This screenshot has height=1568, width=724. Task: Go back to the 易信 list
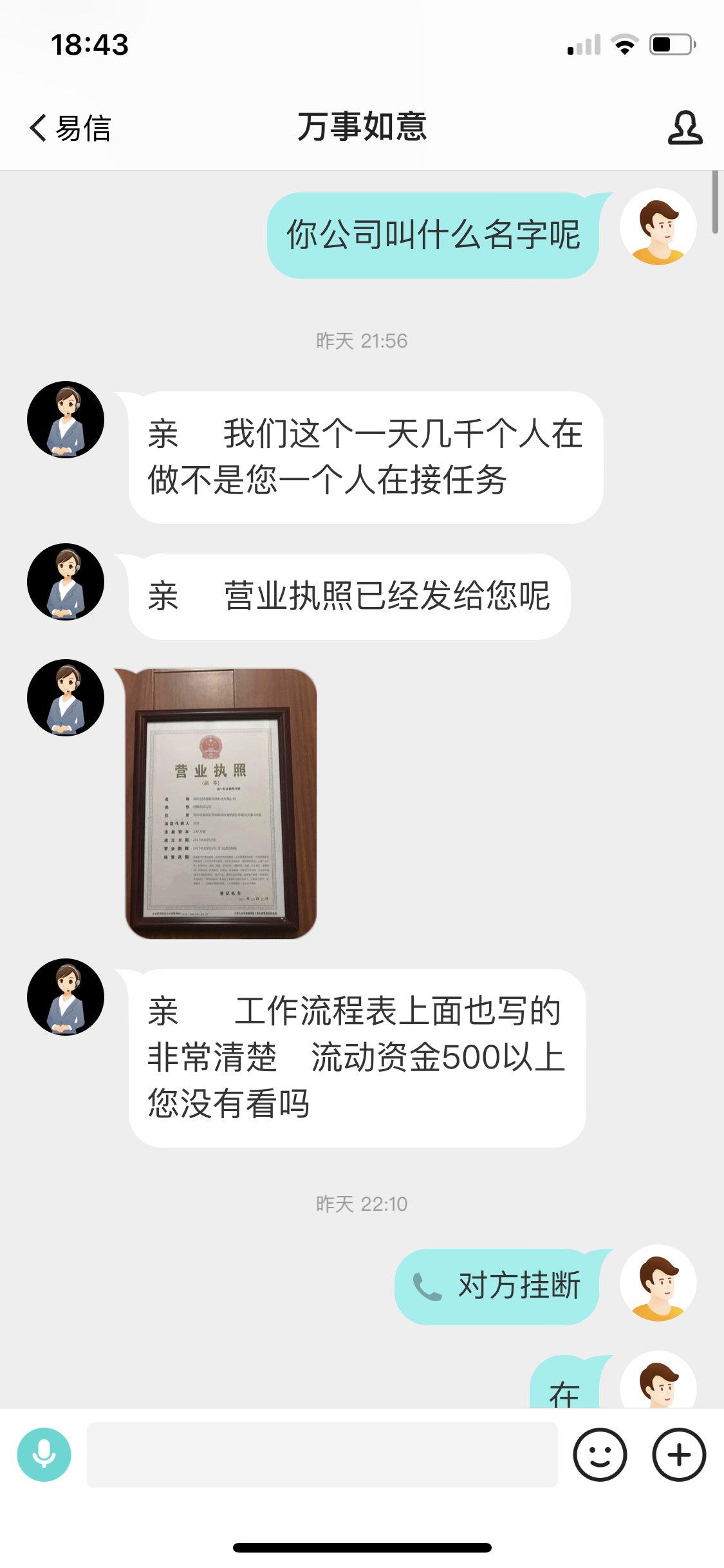[x=70, y=127]
